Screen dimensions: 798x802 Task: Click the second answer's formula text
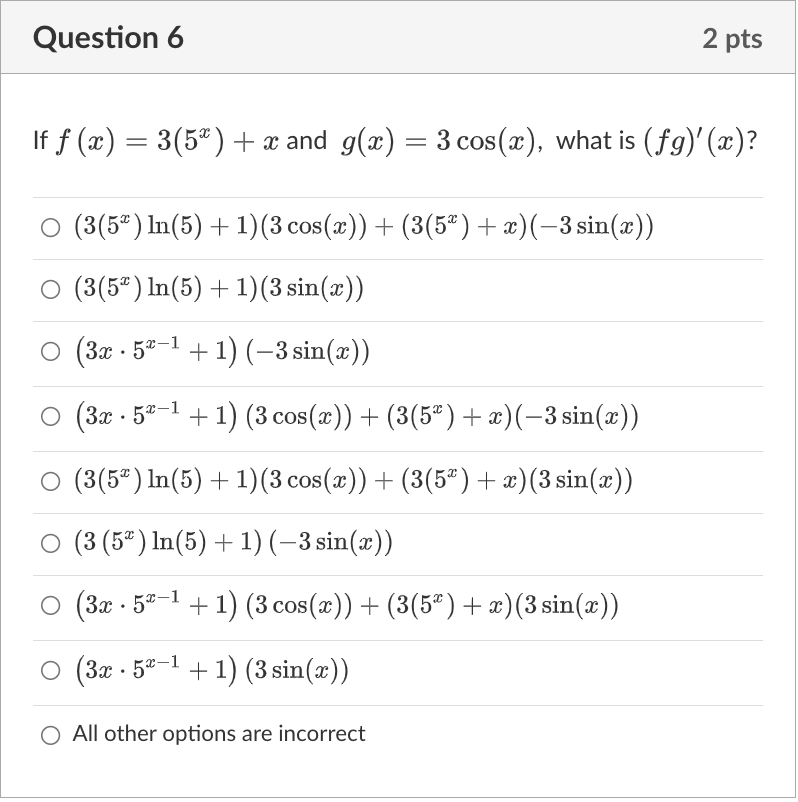click(220, 288)
